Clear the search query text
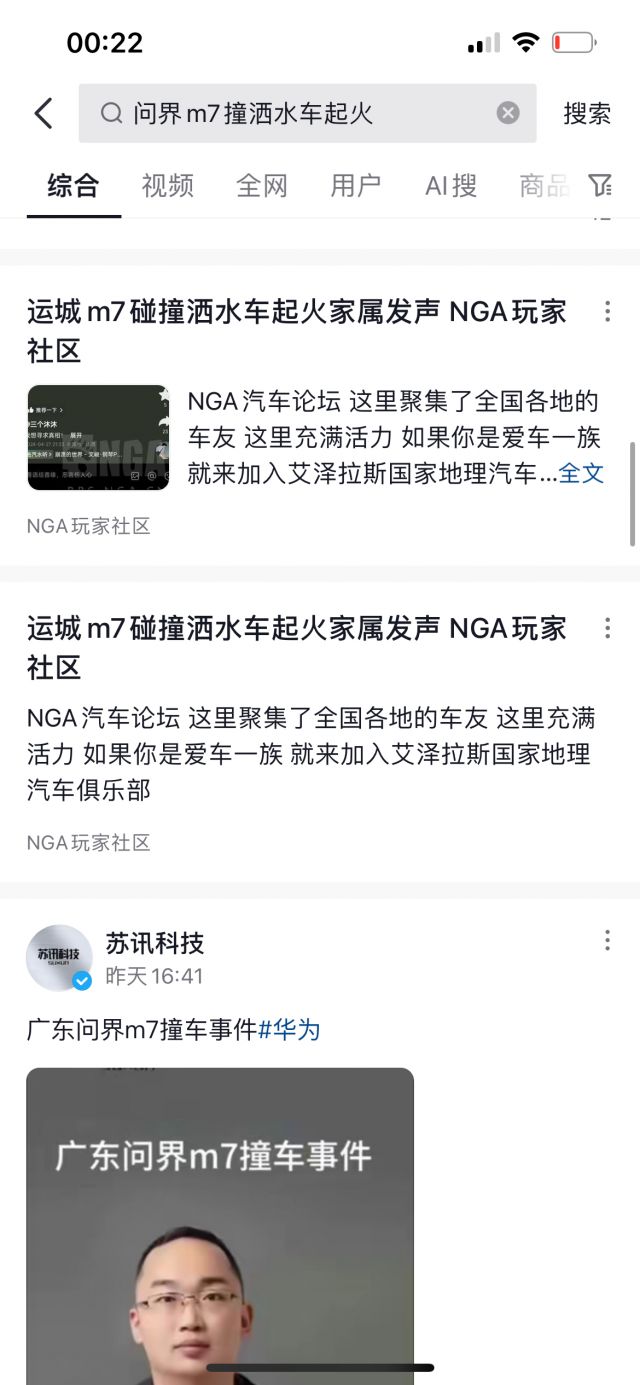This screenshot has width=640, height=1385. point(508,113)
